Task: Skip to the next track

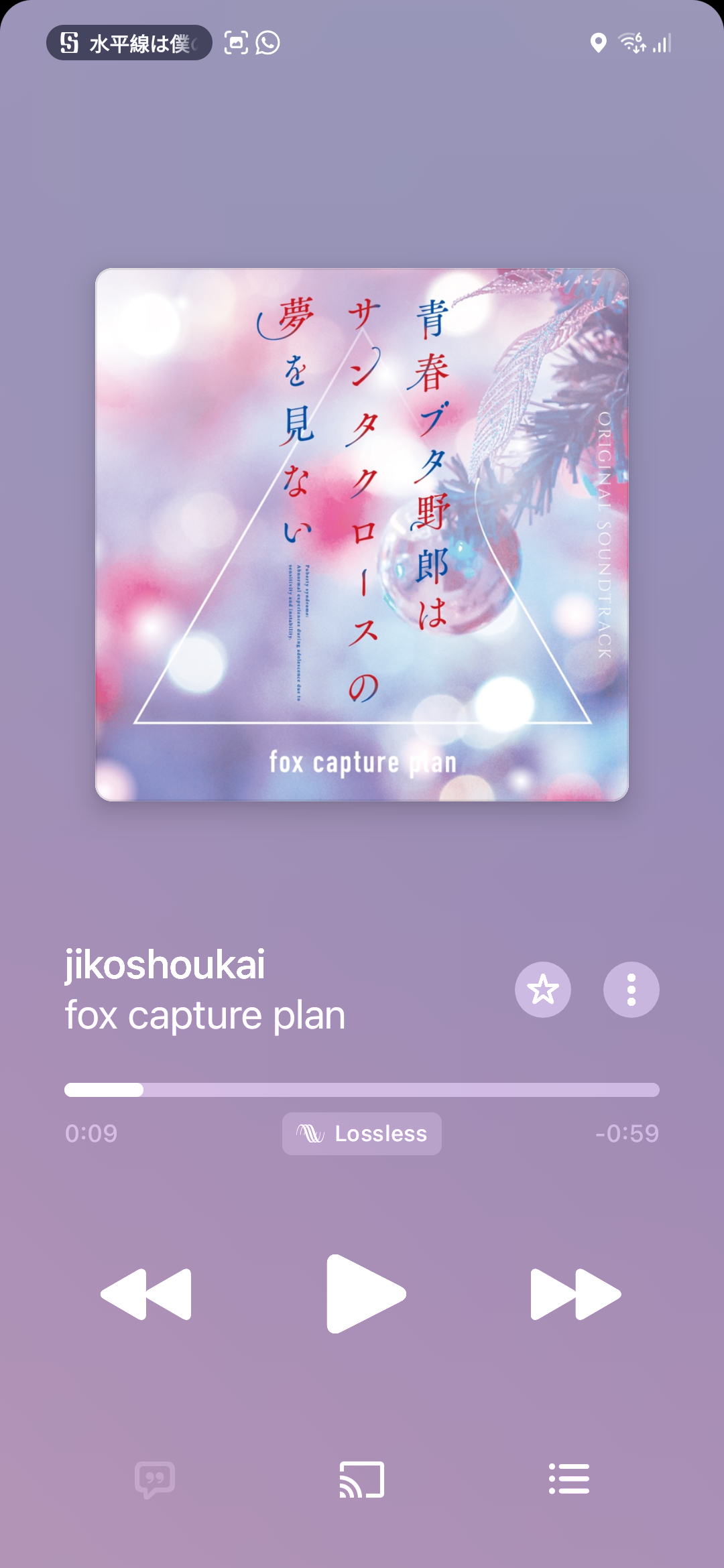Action: pyautogui.click(x=575, y=1293)
